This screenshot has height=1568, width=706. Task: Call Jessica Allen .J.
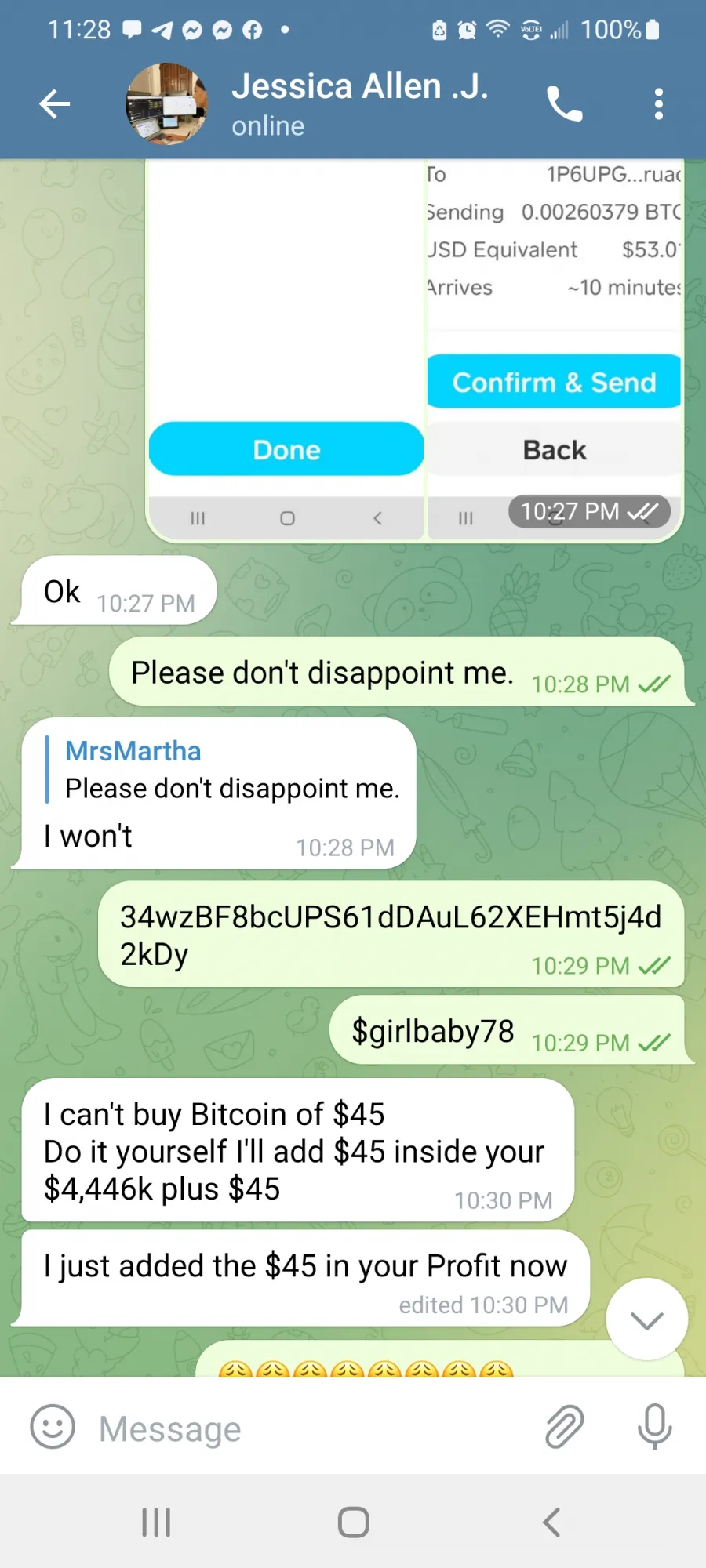coord(565,103)
